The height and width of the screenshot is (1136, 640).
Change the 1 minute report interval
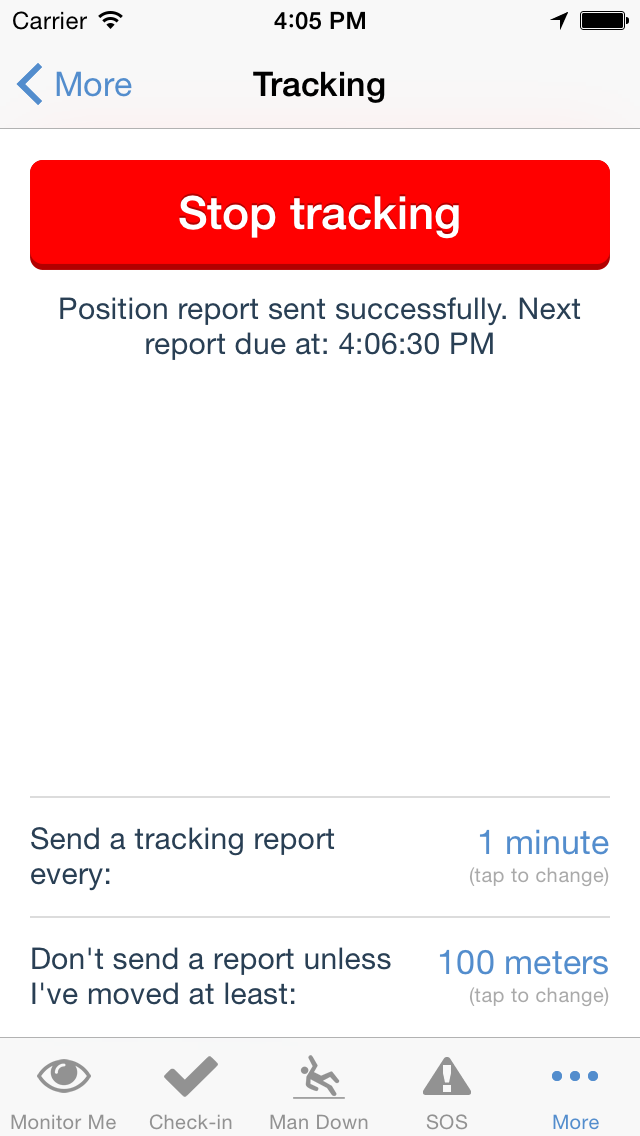point(543,856)
